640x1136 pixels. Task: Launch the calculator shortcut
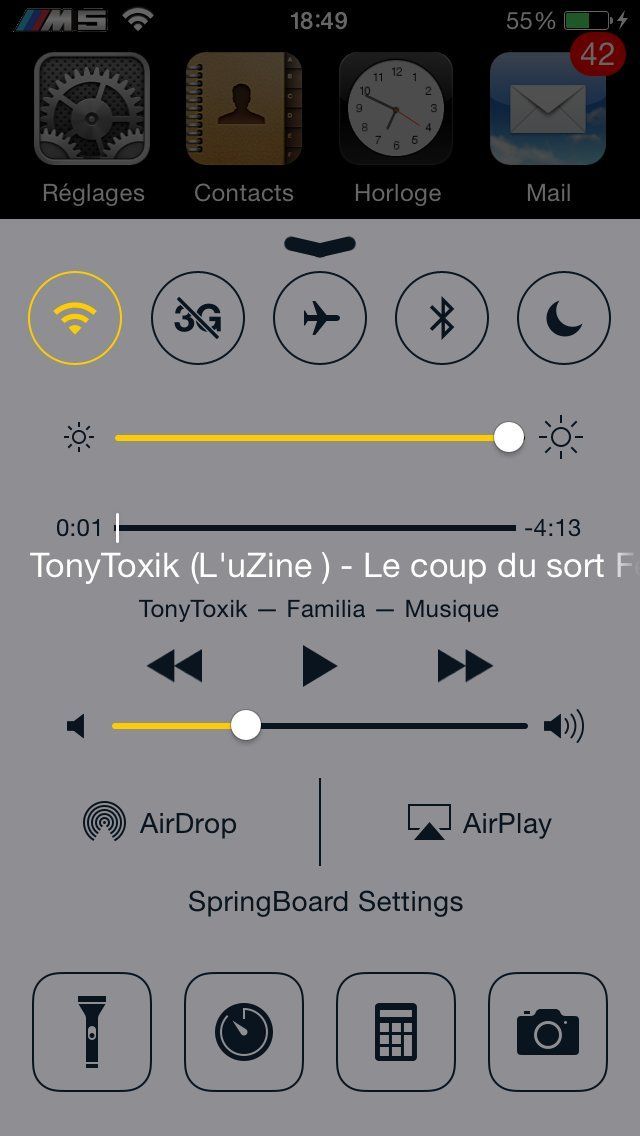pyautogui.click(x=396, y=1031)
